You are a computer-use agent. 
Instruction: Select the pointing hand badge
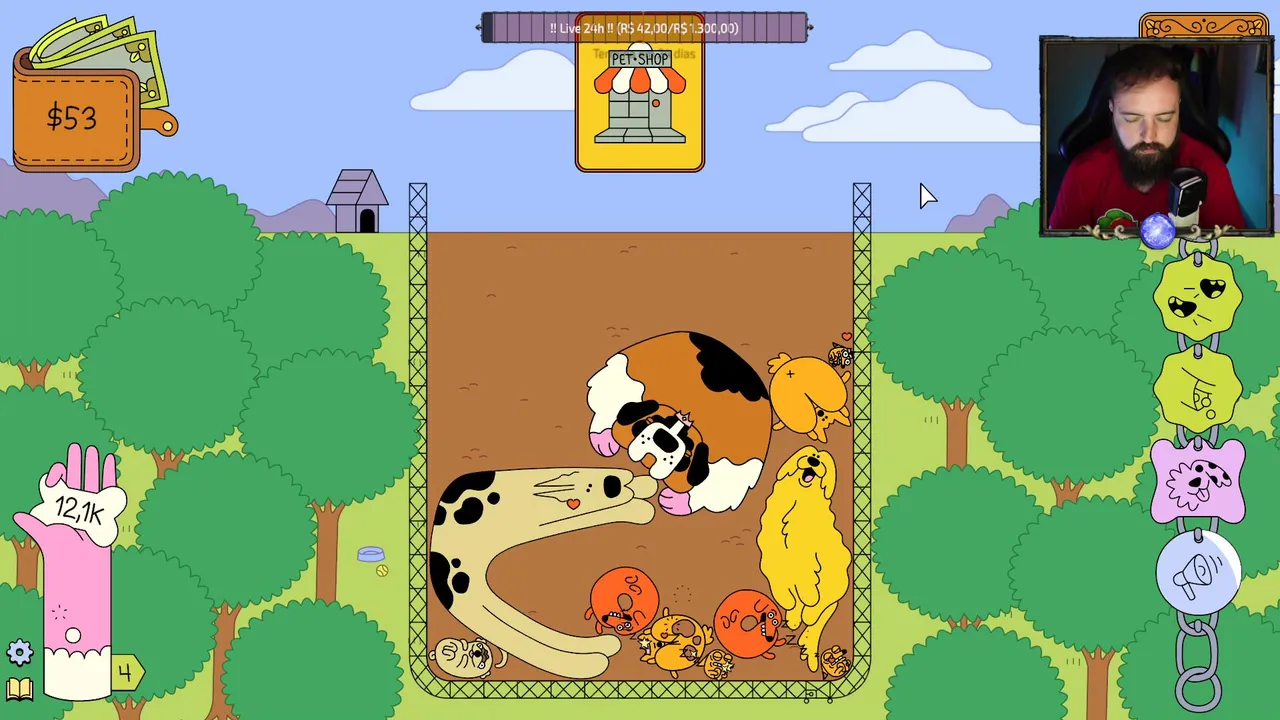point(1198,390)
